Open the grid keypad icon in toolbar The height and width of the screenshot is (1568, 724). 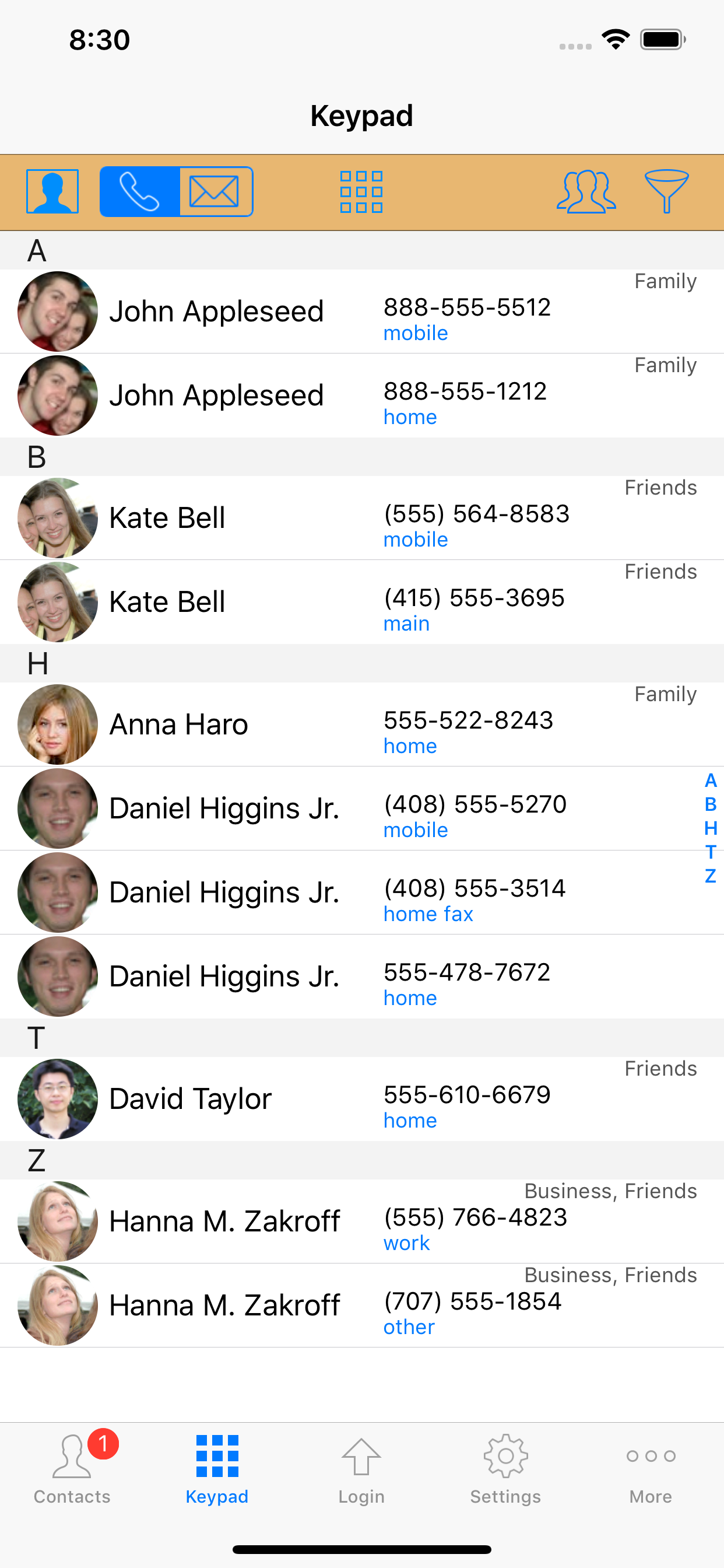(x=361, y=192)
